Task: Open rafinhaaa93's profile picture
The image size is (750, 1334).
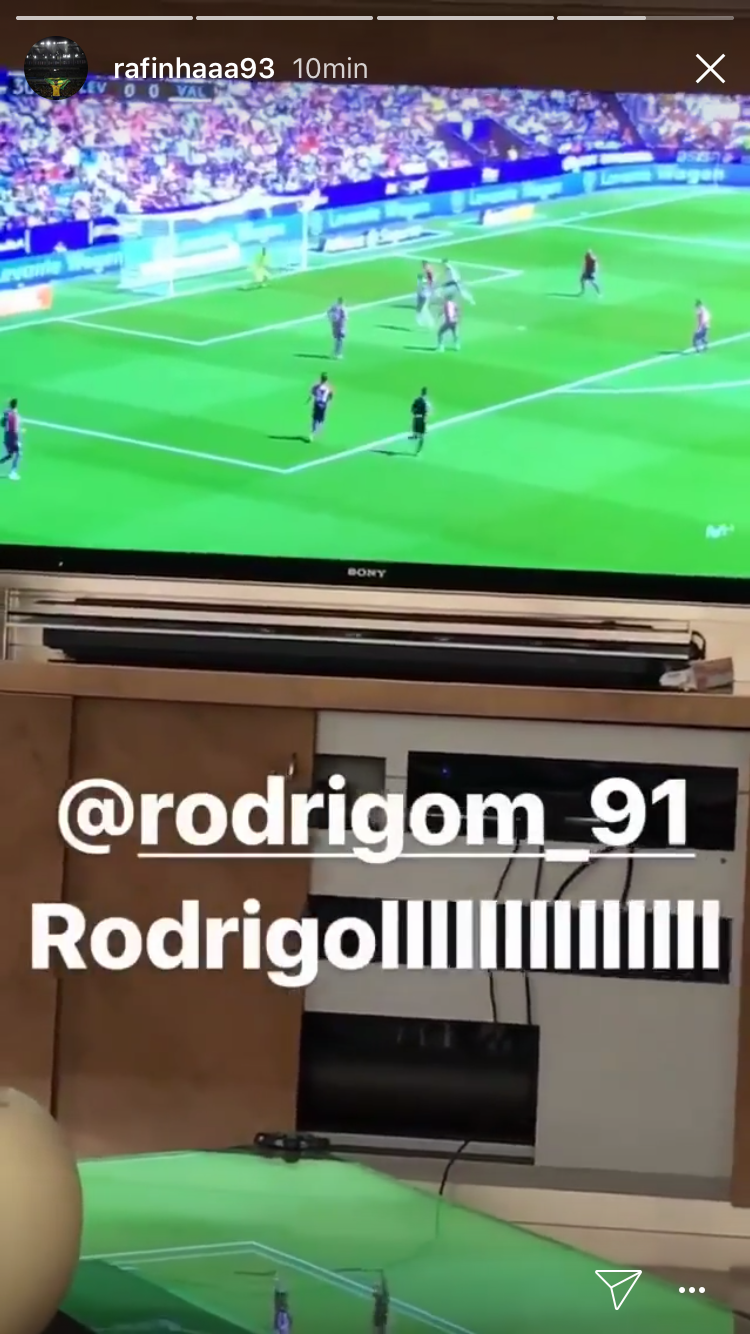Action: click(55, 68)
